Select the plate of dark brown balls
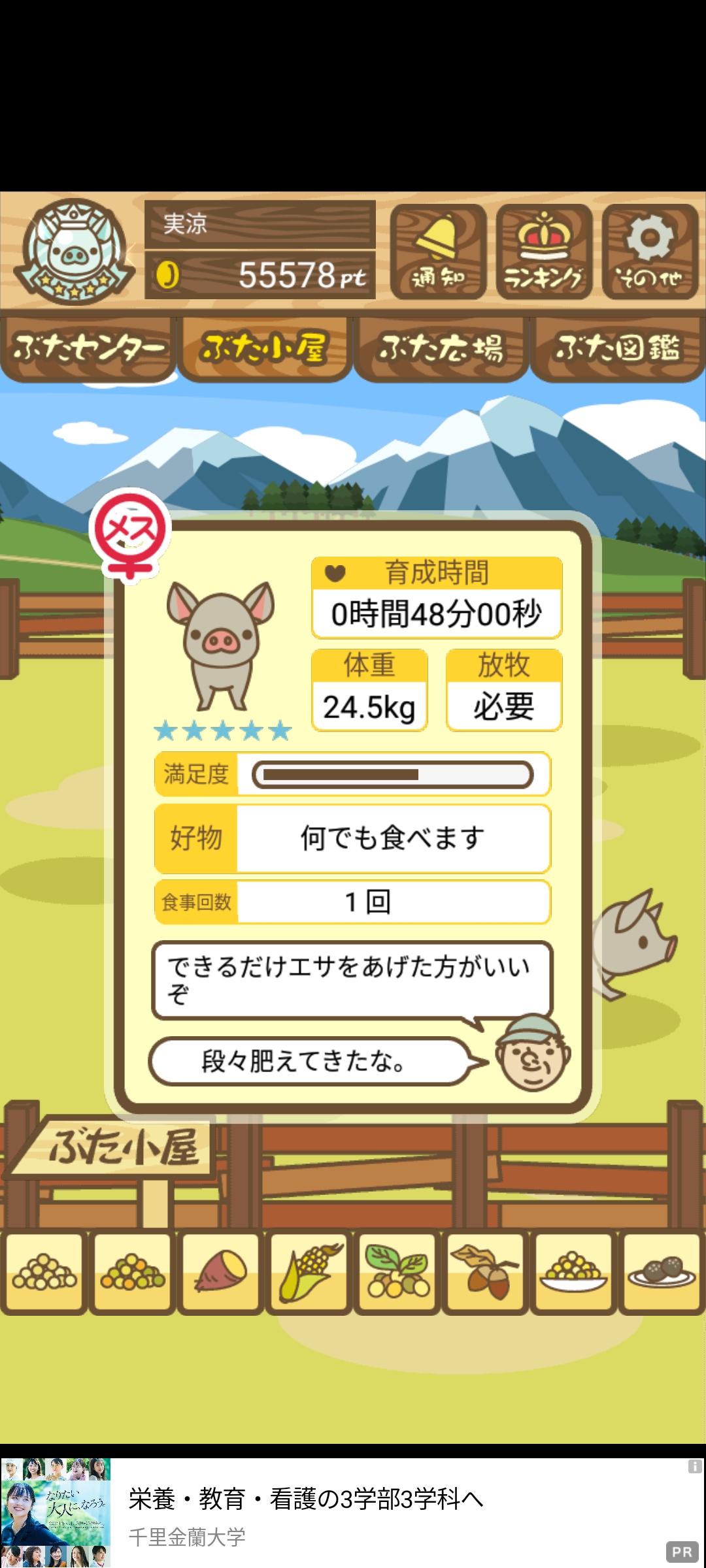Viewport: 706px width, 1568px height. click(x=662, y=1272)
